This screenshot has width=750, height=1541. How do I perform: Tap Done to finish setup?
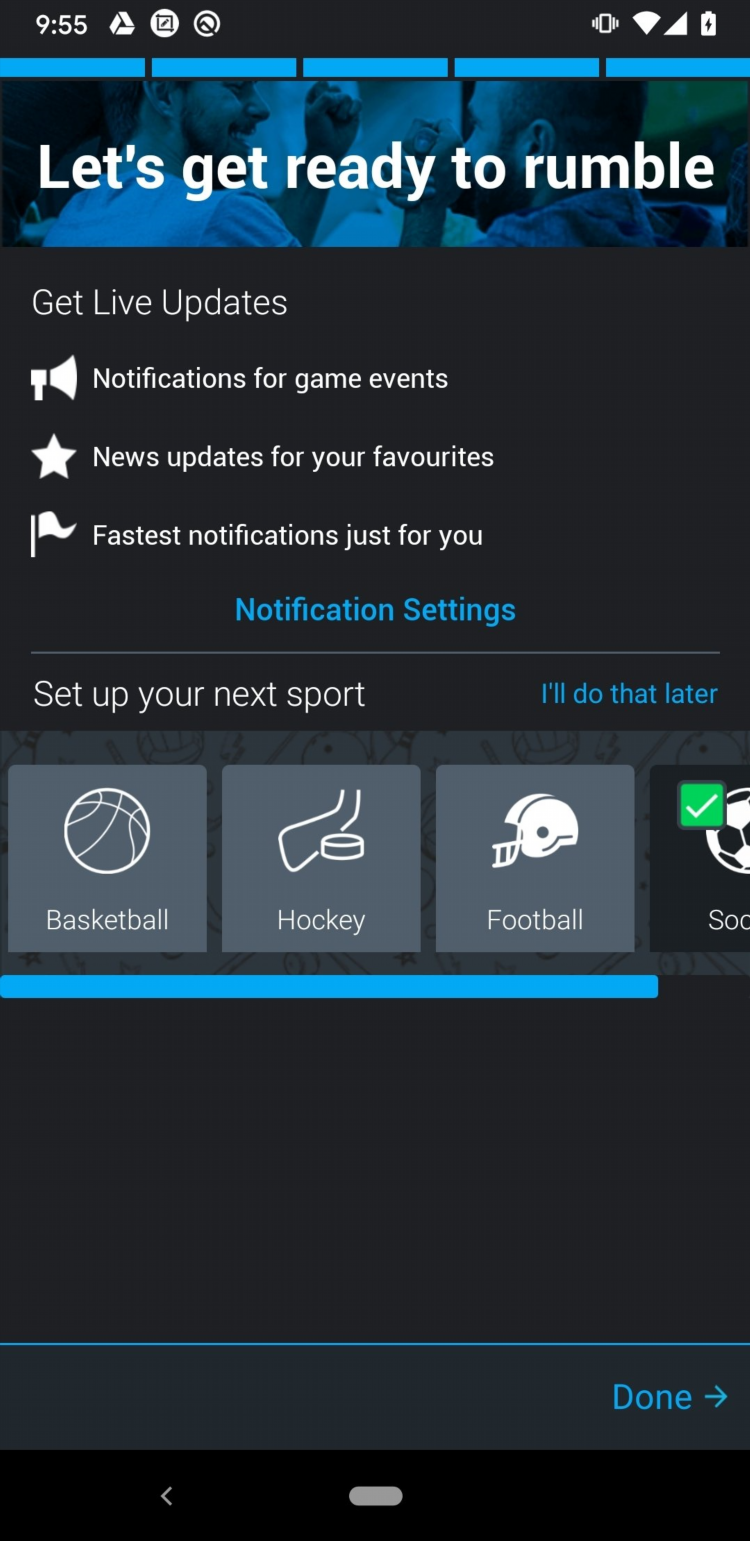pyautogui.click(x=668, y=1396)
